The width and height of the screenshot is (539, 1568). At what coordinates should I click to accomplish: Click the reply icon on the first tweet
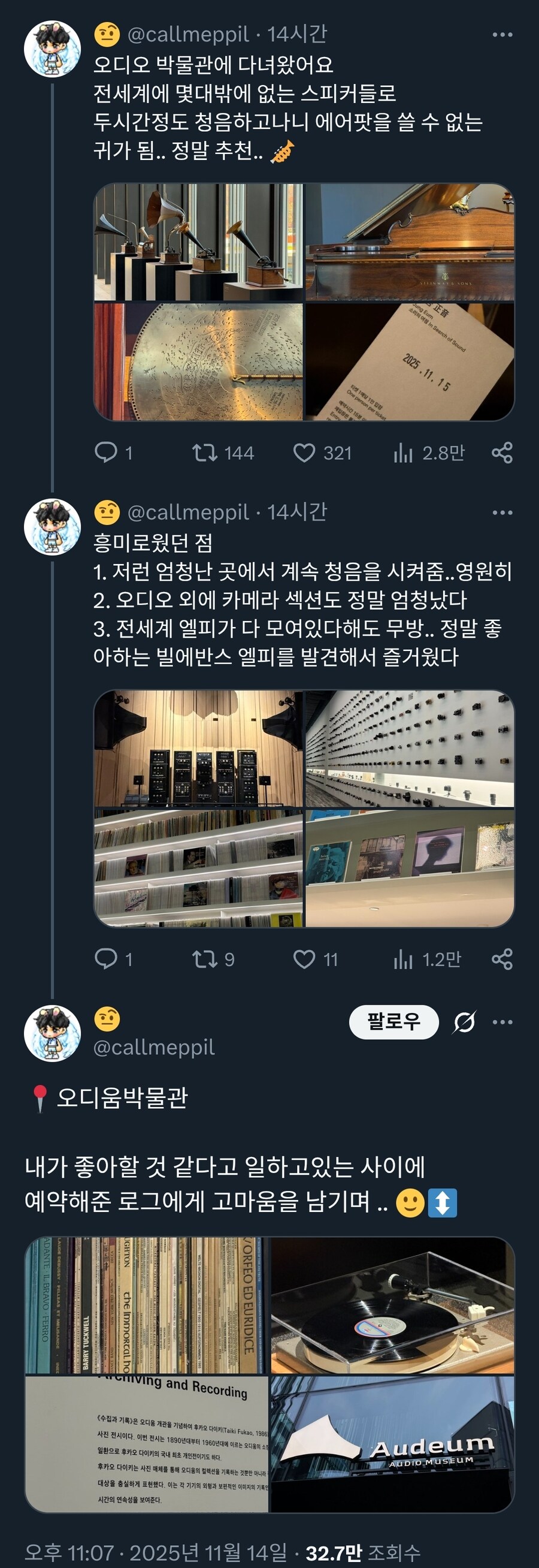pos(107,452)
